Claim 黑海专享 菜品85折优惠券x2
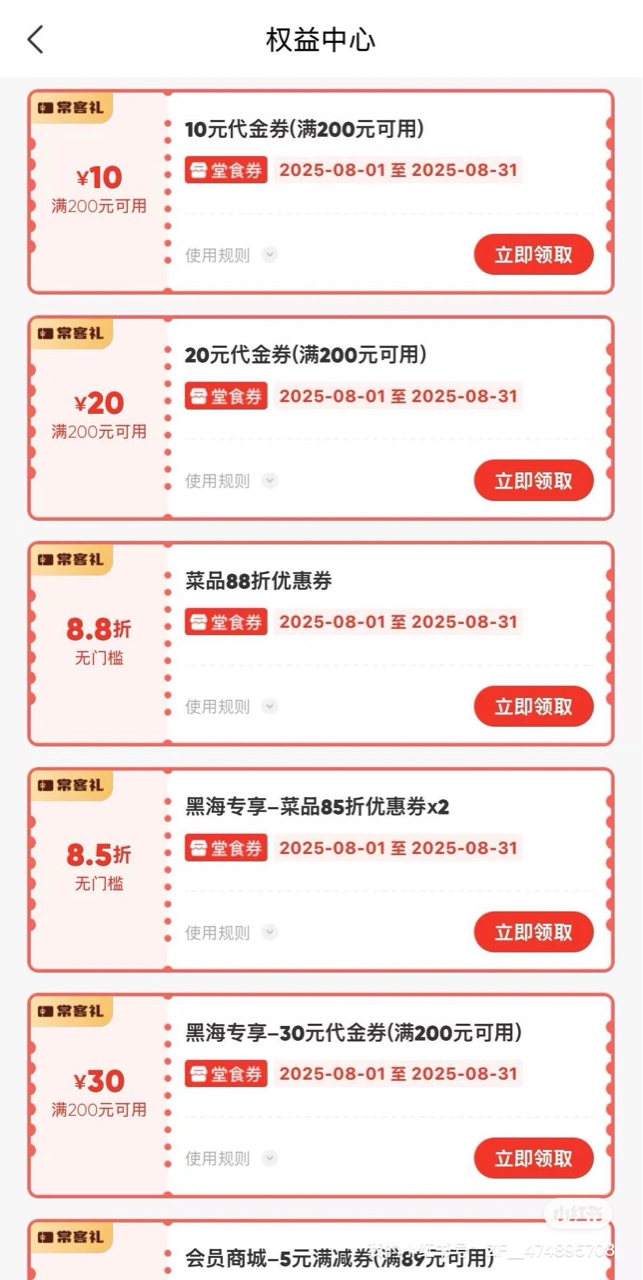This screenshot has width=643, height=1280. point(533,932)
